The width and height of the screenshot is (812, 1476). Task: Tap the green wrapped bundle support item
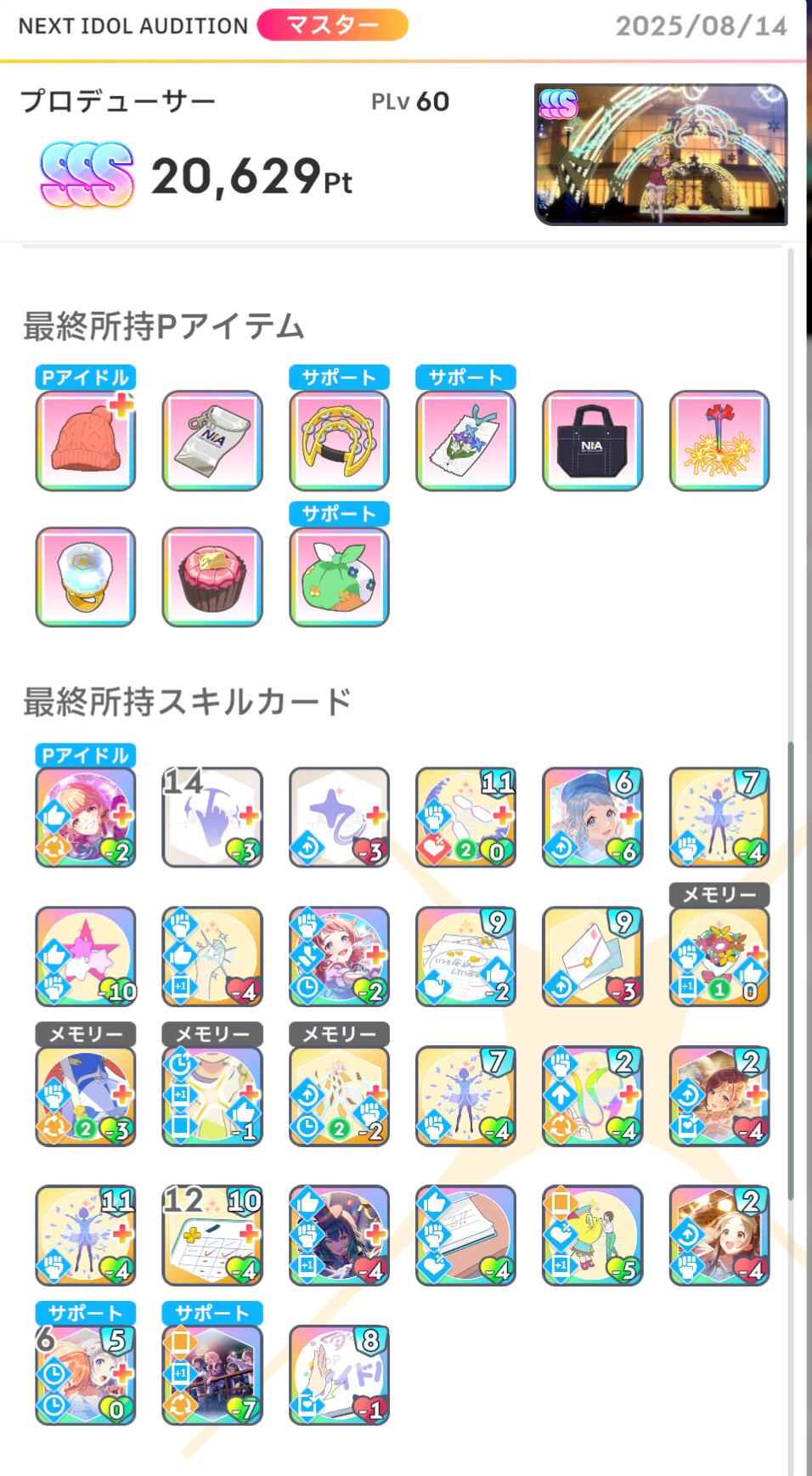339,577
